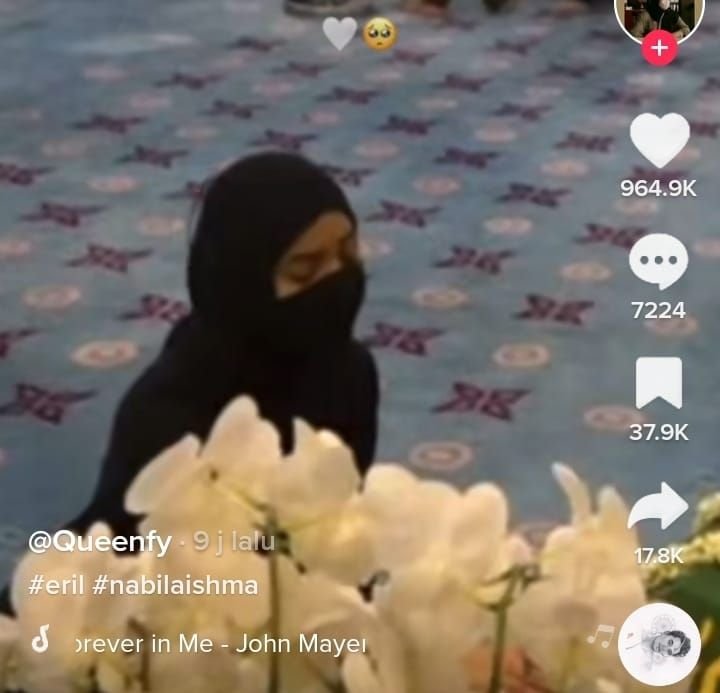The image size is (720, 693).
Task: Like this video
Action: pos(659,141)
